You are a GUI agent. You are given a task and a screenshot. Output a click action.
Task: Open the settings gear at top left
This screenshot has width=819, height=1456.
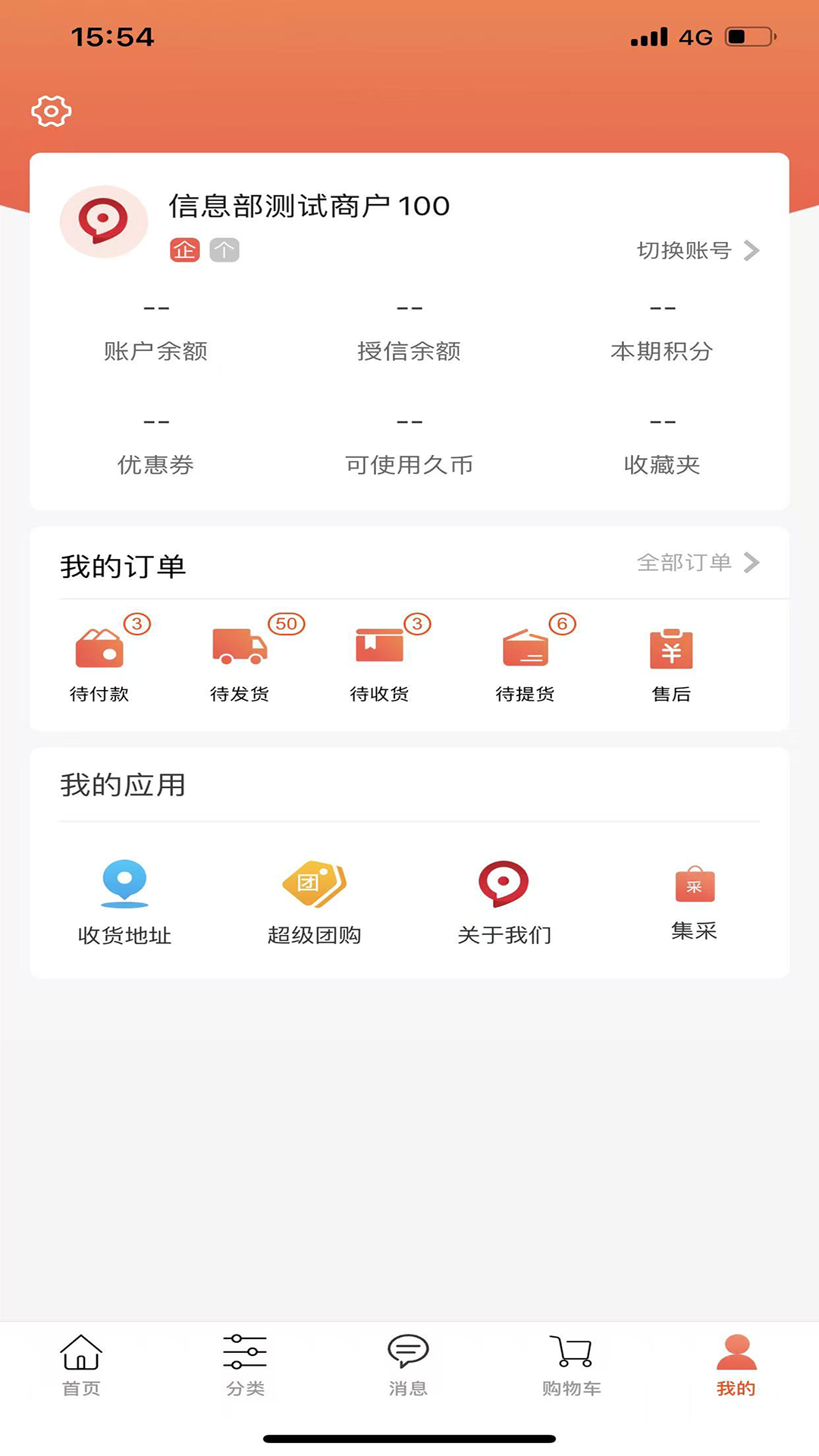(x=51, y=111)
